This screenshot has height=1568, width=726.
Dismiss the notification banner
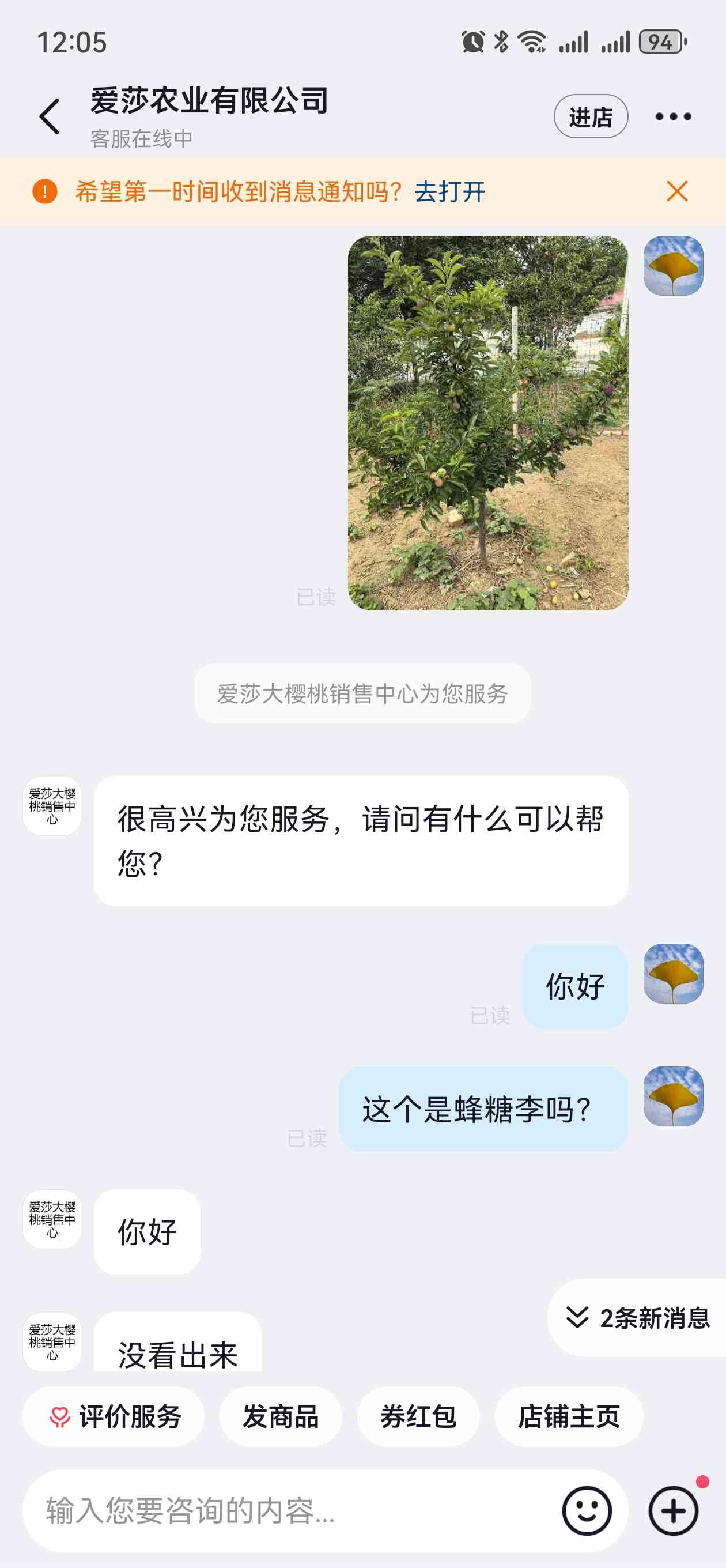(x=676, y=192)
